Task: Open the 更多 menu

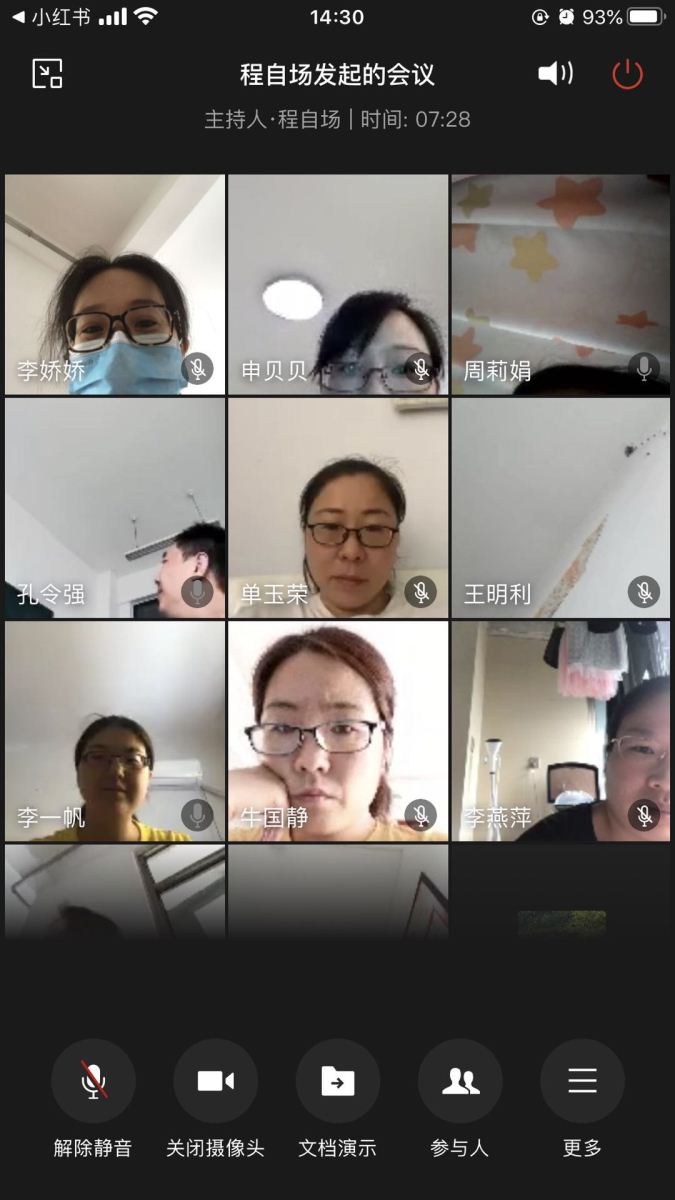Action: [x=582, y=1081]
